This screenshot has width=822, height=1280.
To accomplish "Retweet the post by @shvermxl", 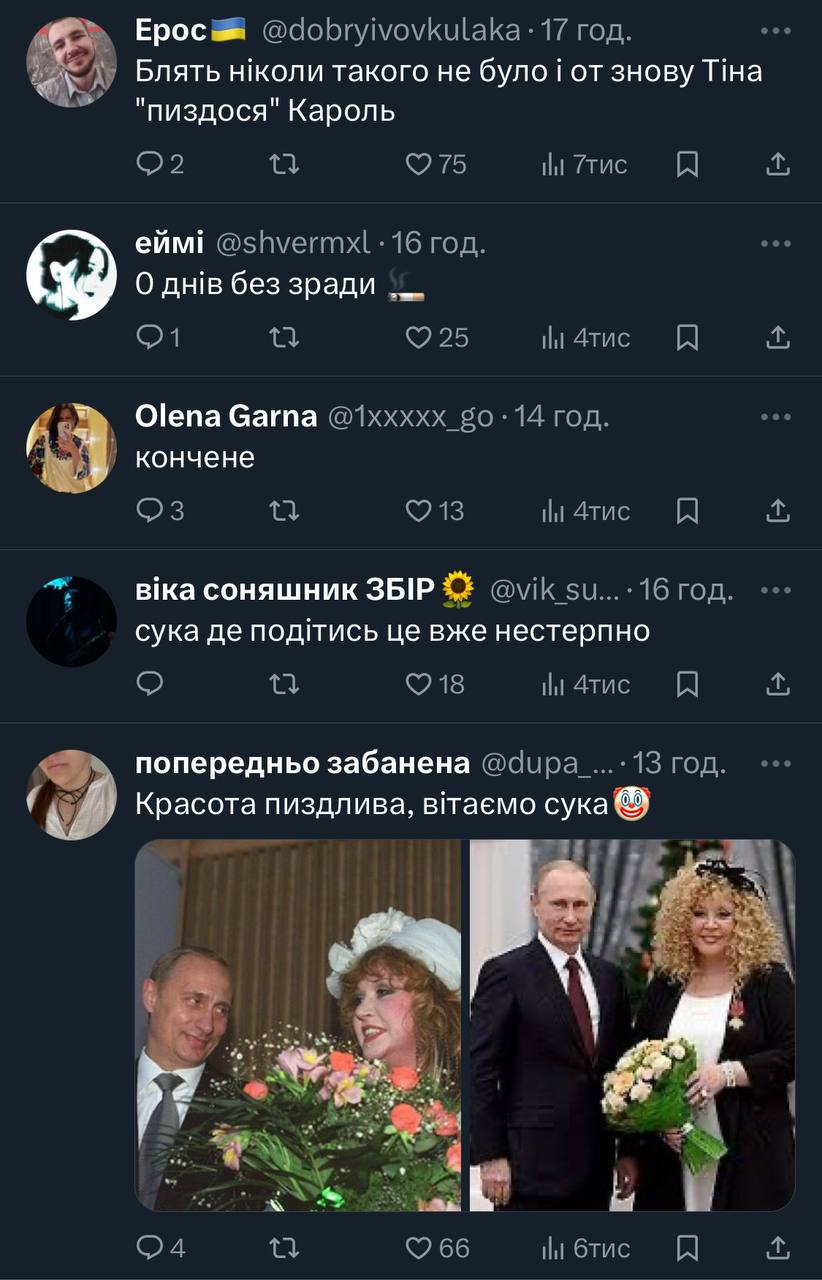I will click(x=284, y=338).
